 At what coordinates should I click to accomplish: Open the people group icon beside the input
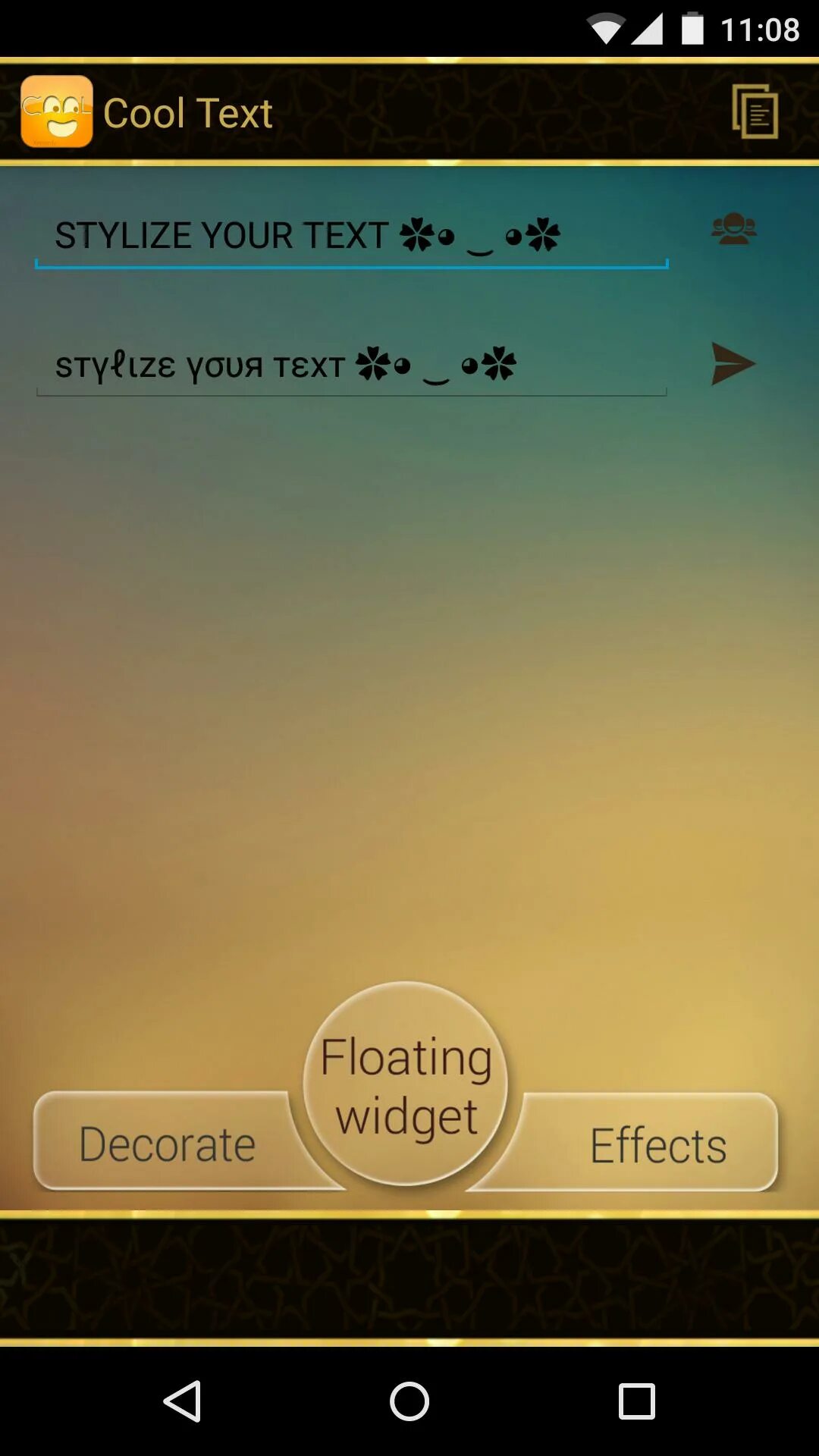pyautogui.click(x=733, y=228)
